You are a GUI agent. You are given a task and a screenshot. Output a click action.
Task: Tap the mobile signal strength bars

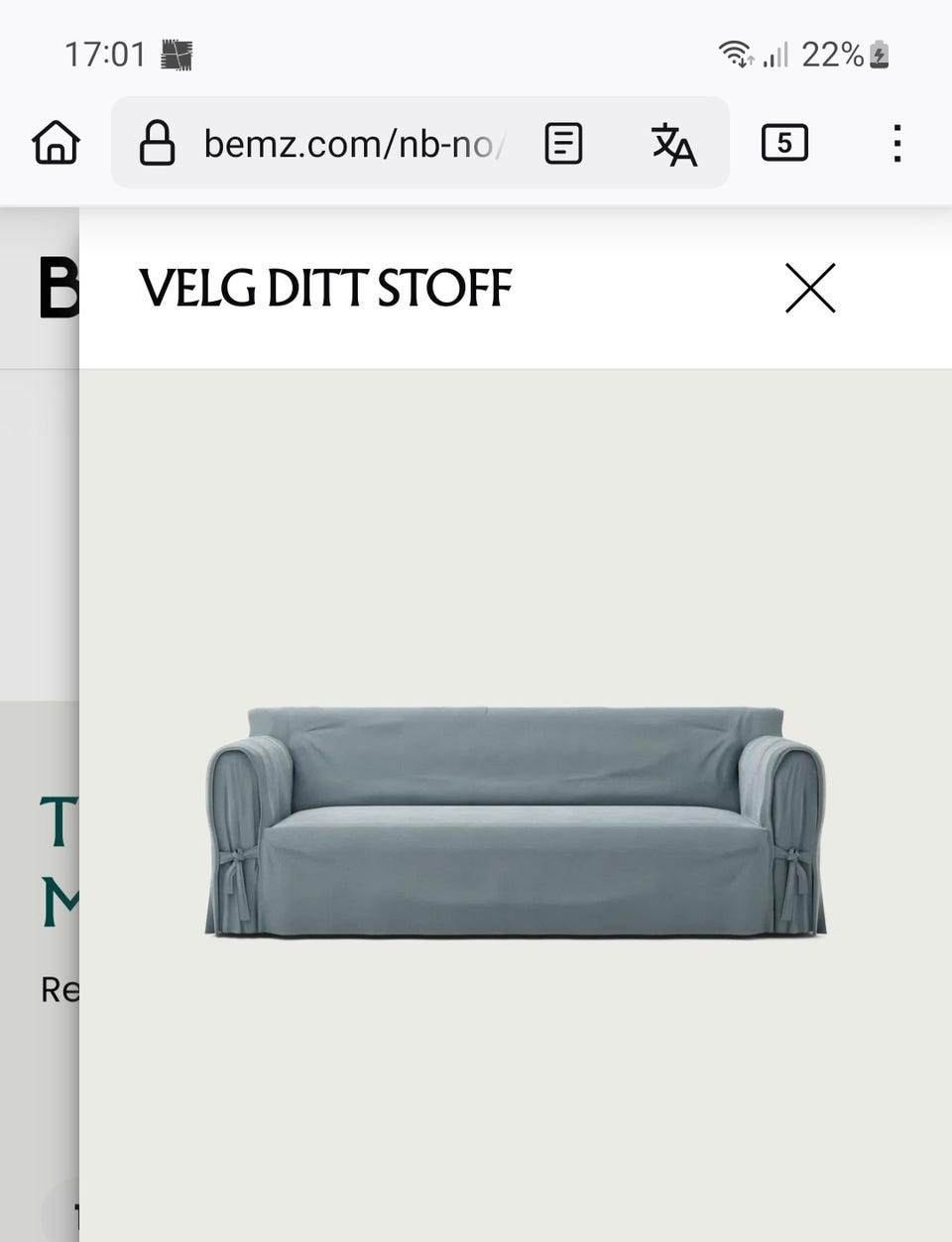(x=774, y=55)
